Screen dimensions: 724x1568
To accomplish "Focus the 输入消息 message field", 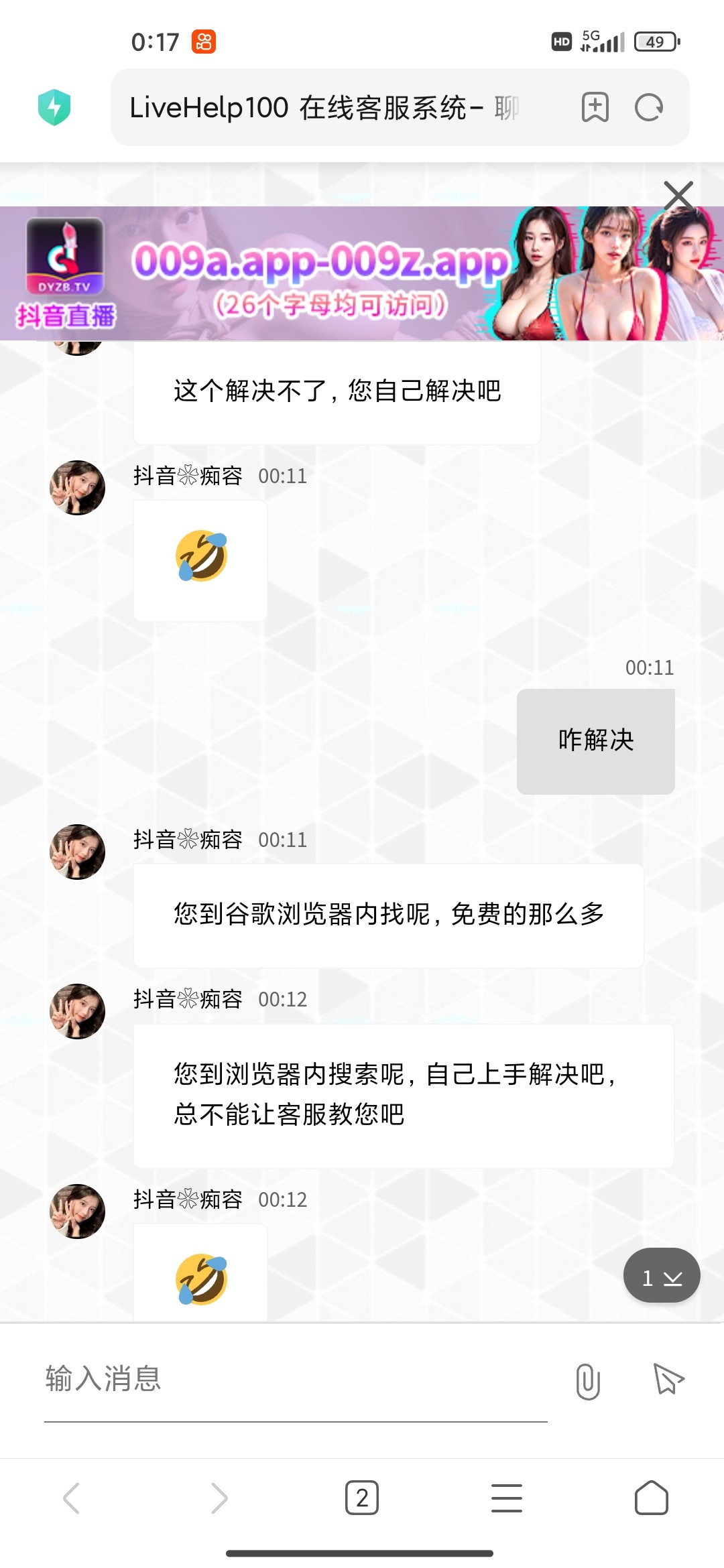I will point(295,1379).
